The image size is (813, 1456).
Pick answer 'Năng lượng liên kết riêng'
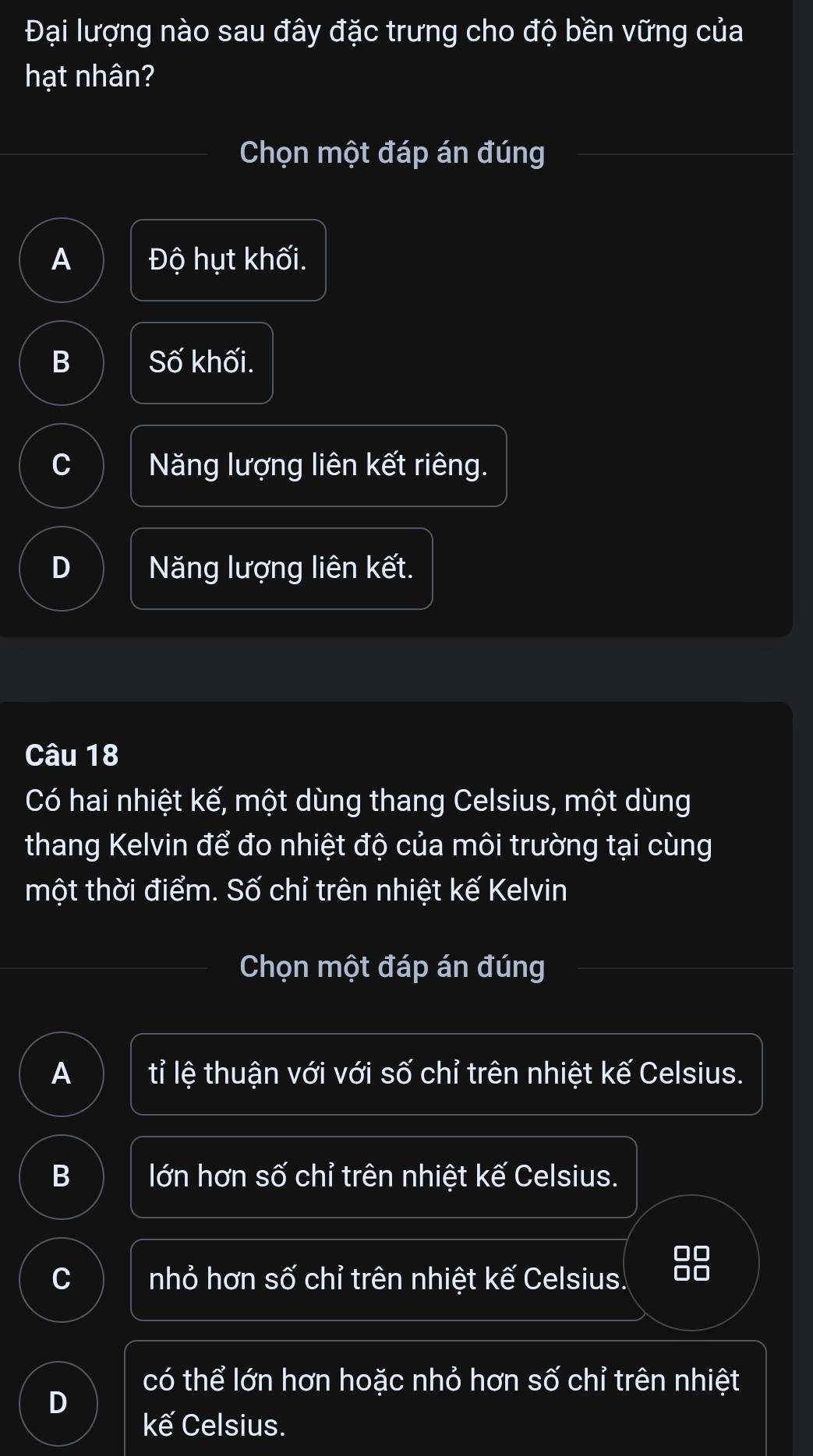318,465
